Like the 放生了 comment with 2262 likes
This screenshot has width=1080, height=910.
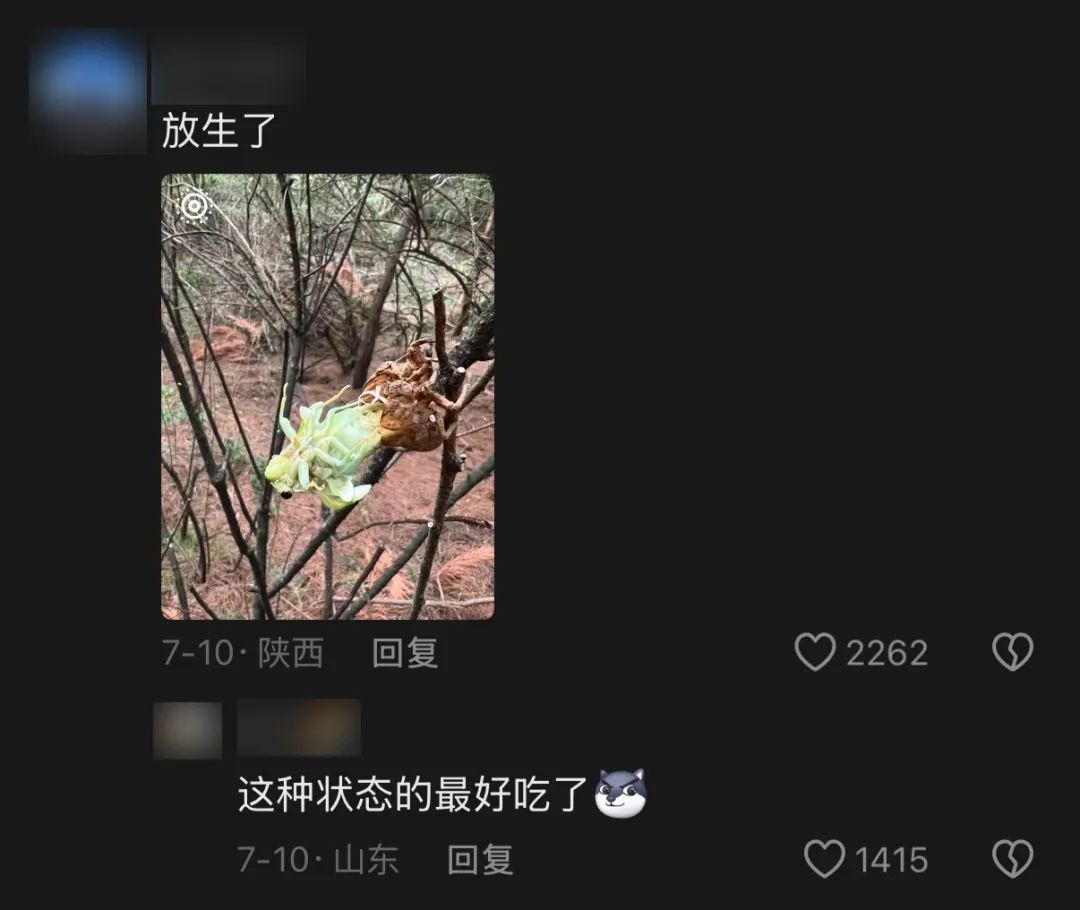815,653
